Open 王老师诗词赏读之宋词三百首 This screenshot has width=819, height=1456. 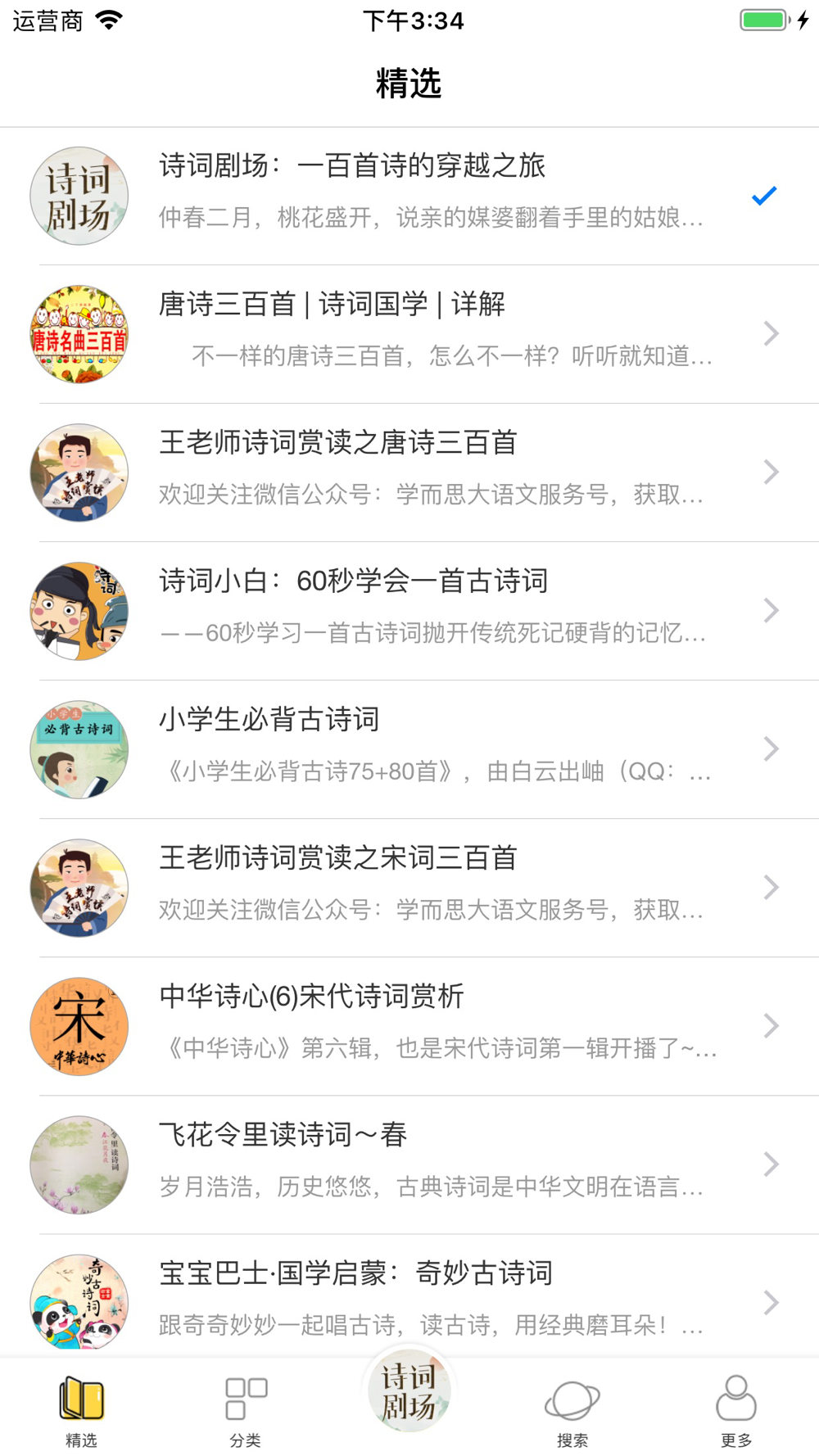[409, 888]
